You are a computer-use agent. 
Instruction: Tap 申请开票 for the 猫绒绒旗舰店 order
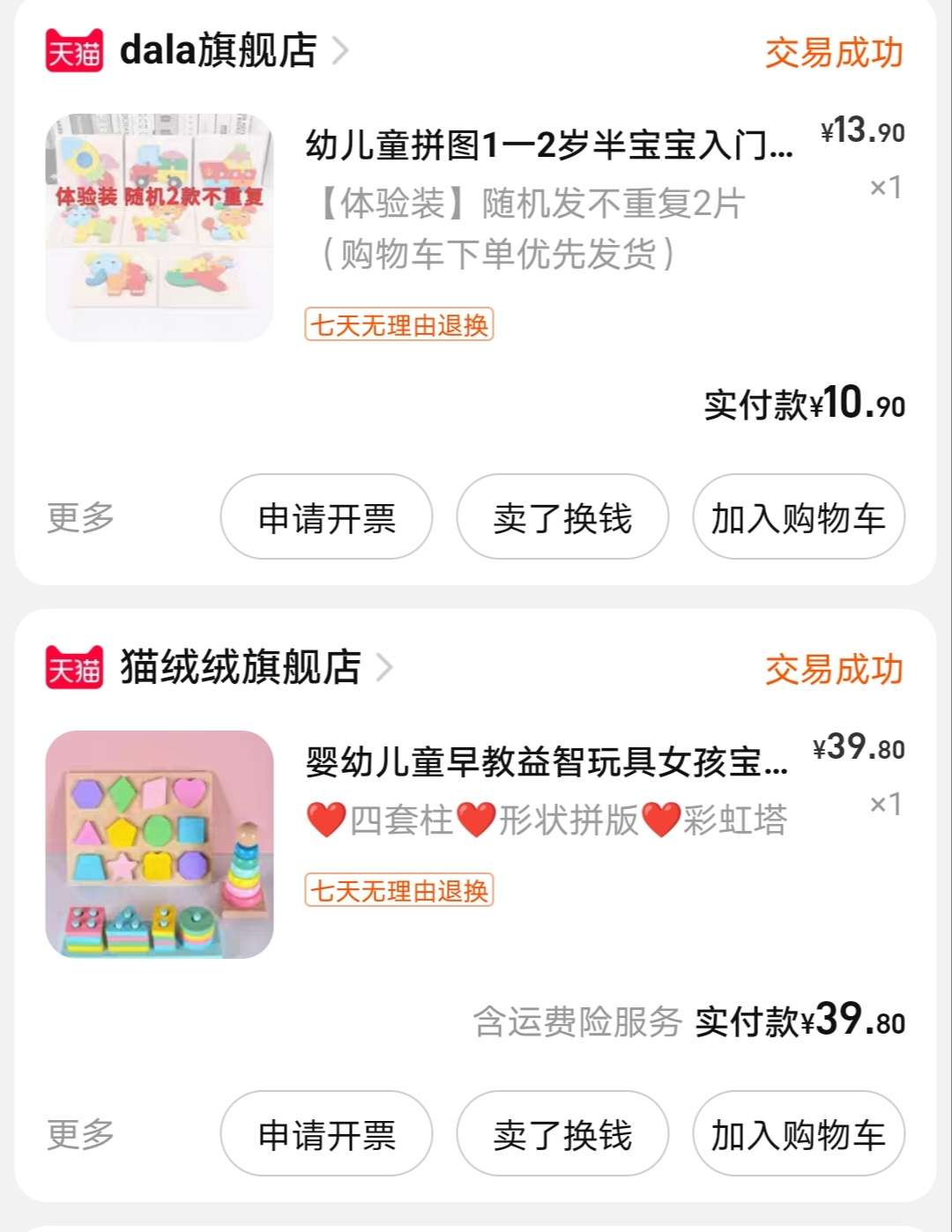pos(326,1134)
